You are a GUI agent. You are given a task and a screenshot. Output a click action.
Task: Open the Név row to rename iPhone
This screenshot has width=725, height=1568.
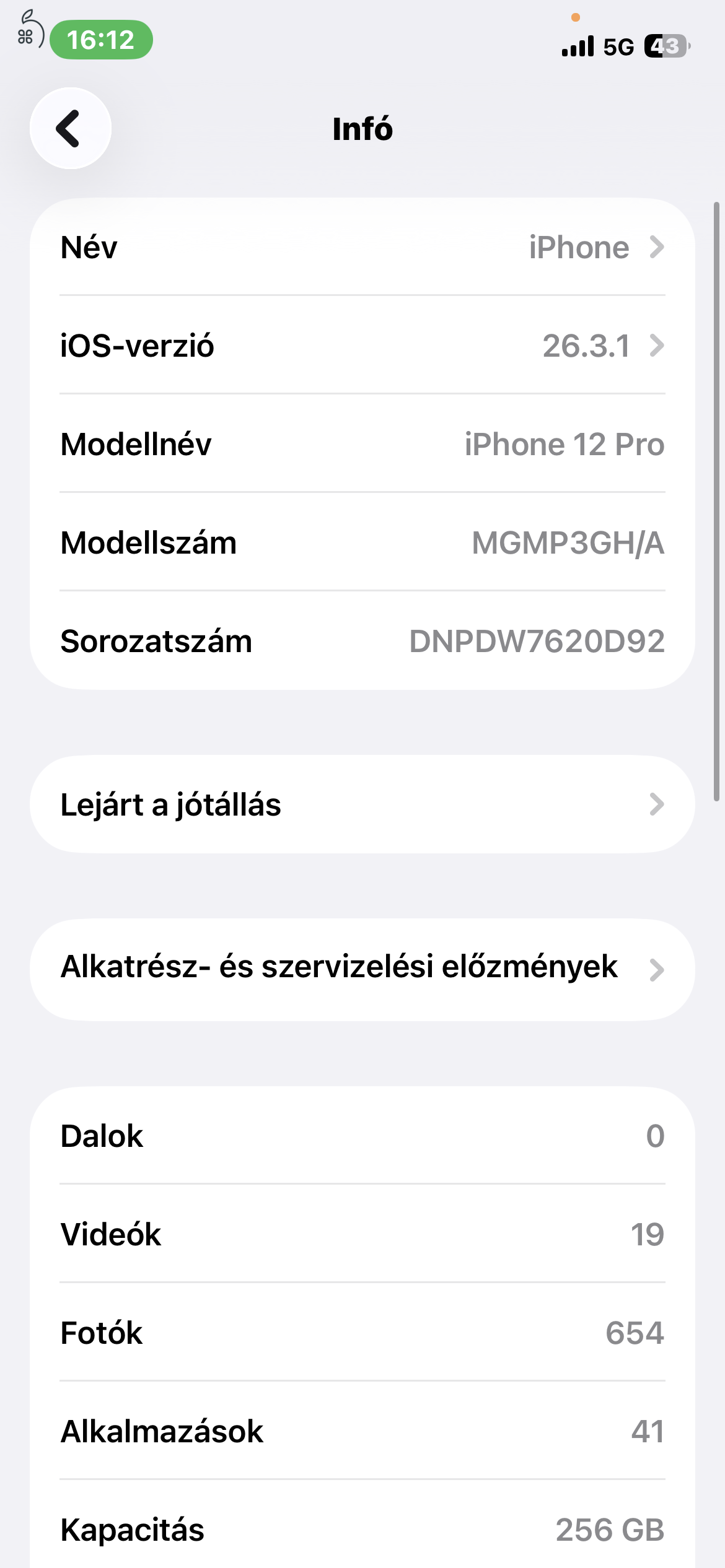point(362,247)
